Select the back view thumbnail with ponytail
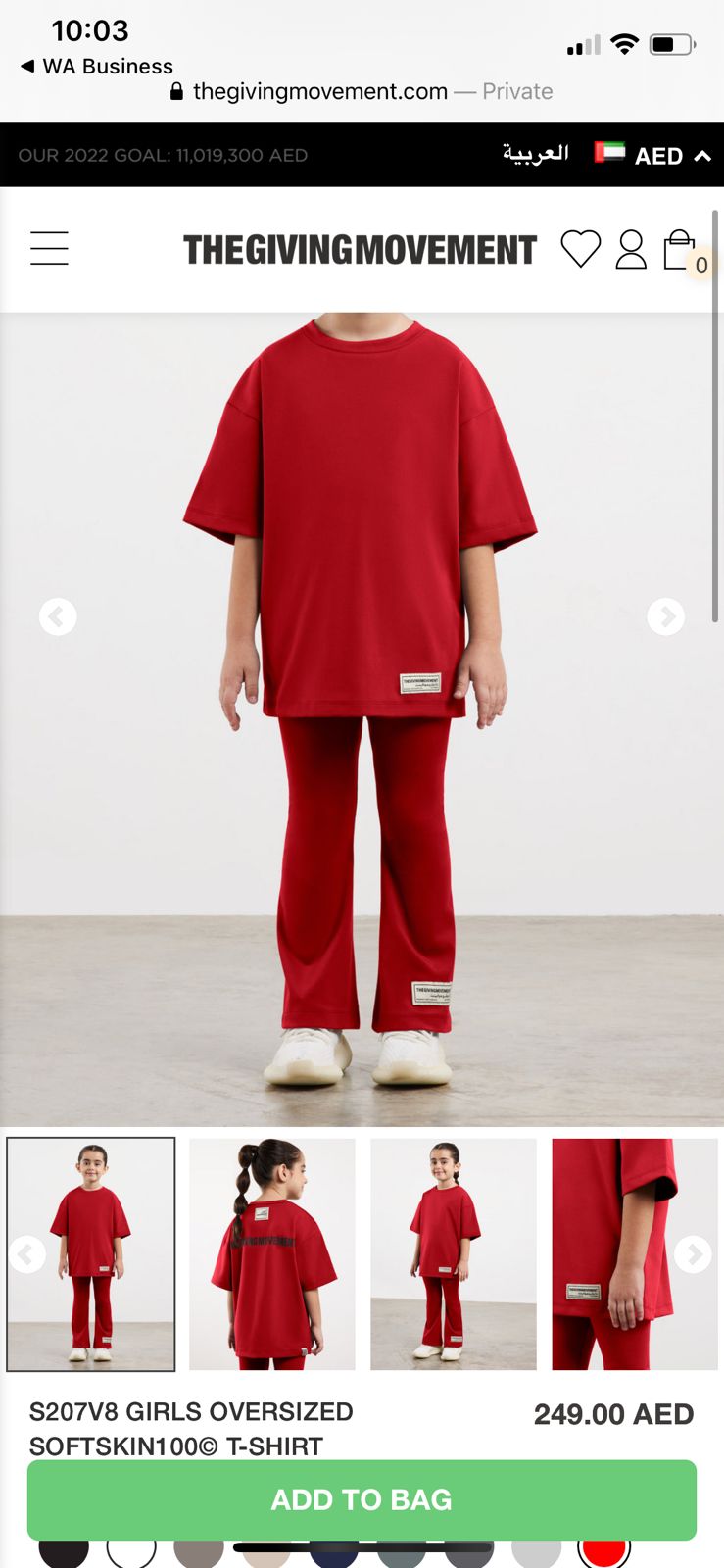Image resolution: width=724 pixels, height=1568 pixels. pos(272,1253)
